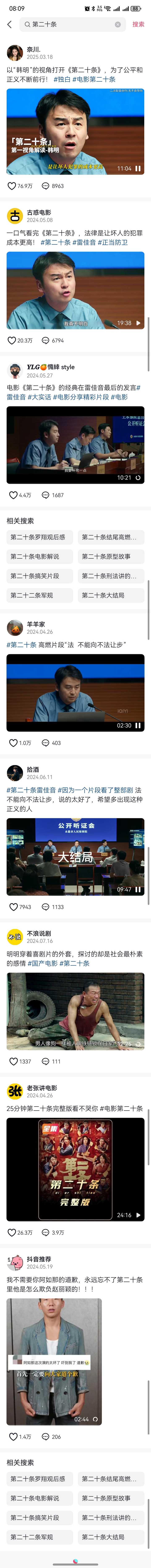Like 羊羊家's post with 1.0万 likes
Viewport: 151px width, 1568px height.
[13, 743]
